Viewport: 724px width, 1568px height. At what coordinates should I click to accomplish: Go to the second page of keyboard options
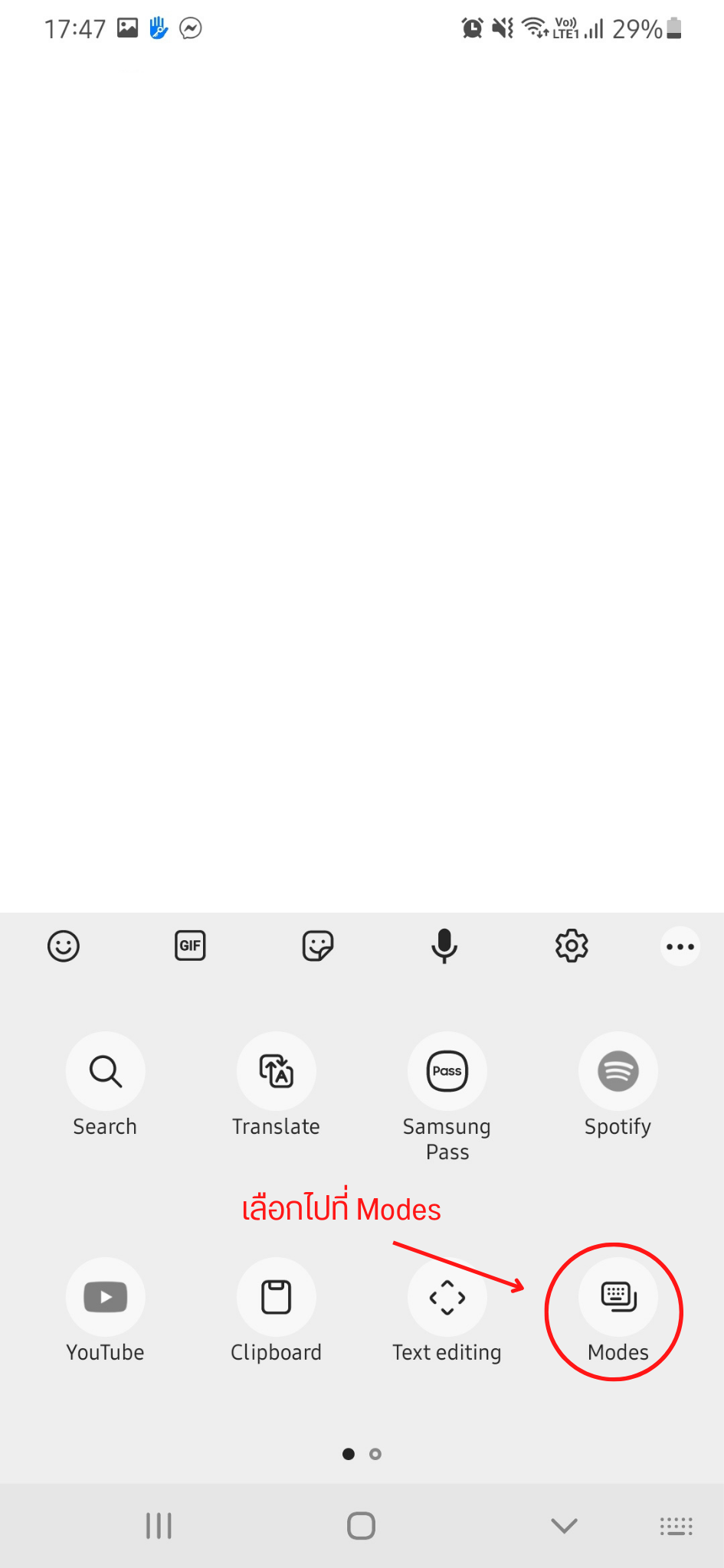pyautogui.click(x=375, y=1454)
